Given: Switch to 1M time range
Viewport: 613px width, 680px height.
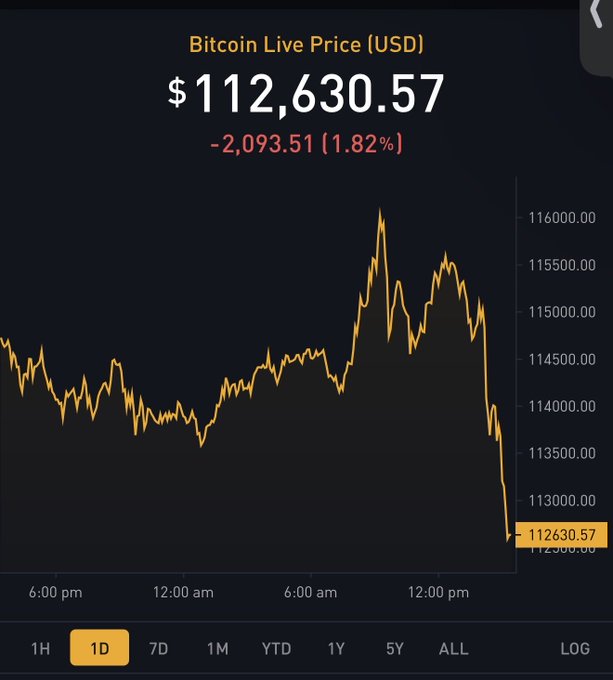Looking at the screenshot, I should coord(217,648).
